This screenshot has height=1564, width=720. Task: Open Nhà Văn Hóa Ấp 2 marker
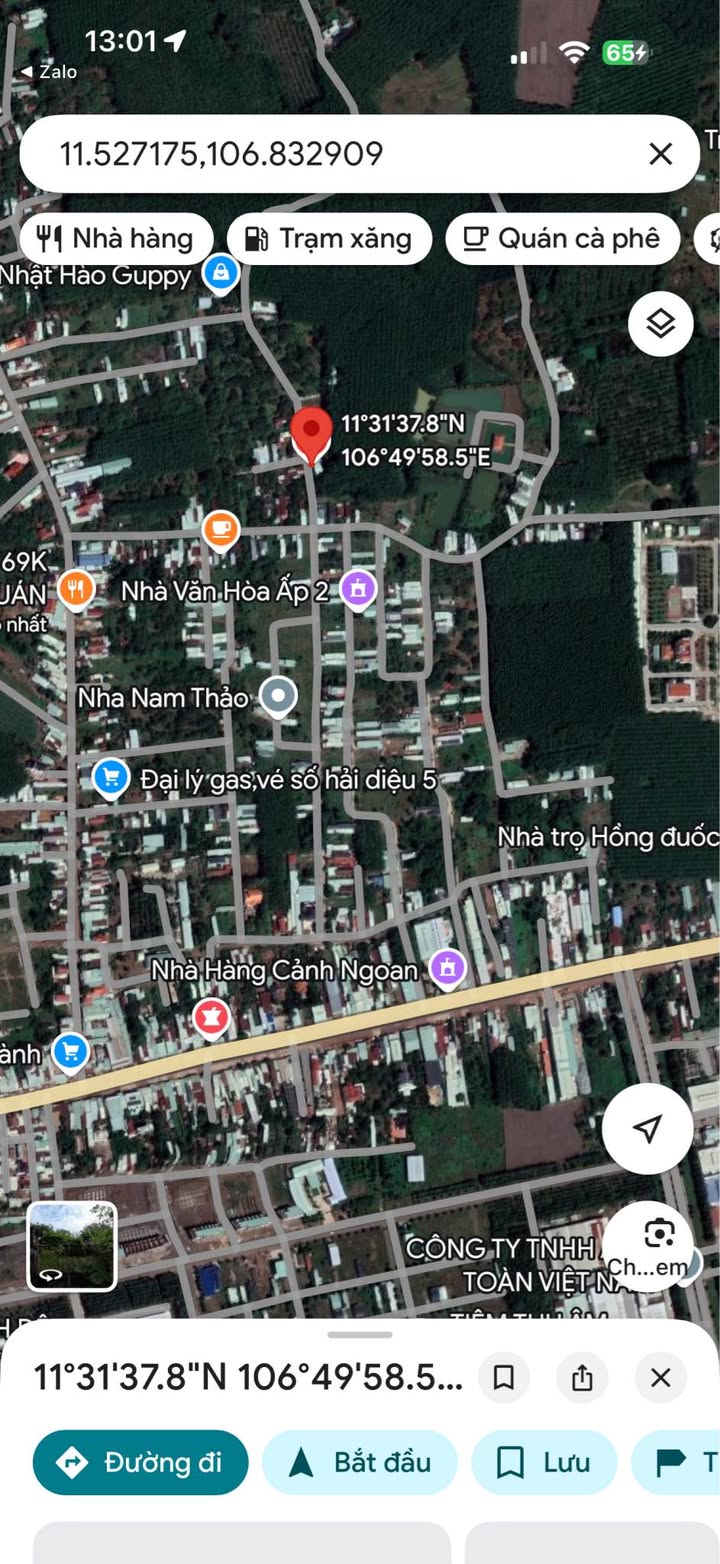tap(357, 588)
